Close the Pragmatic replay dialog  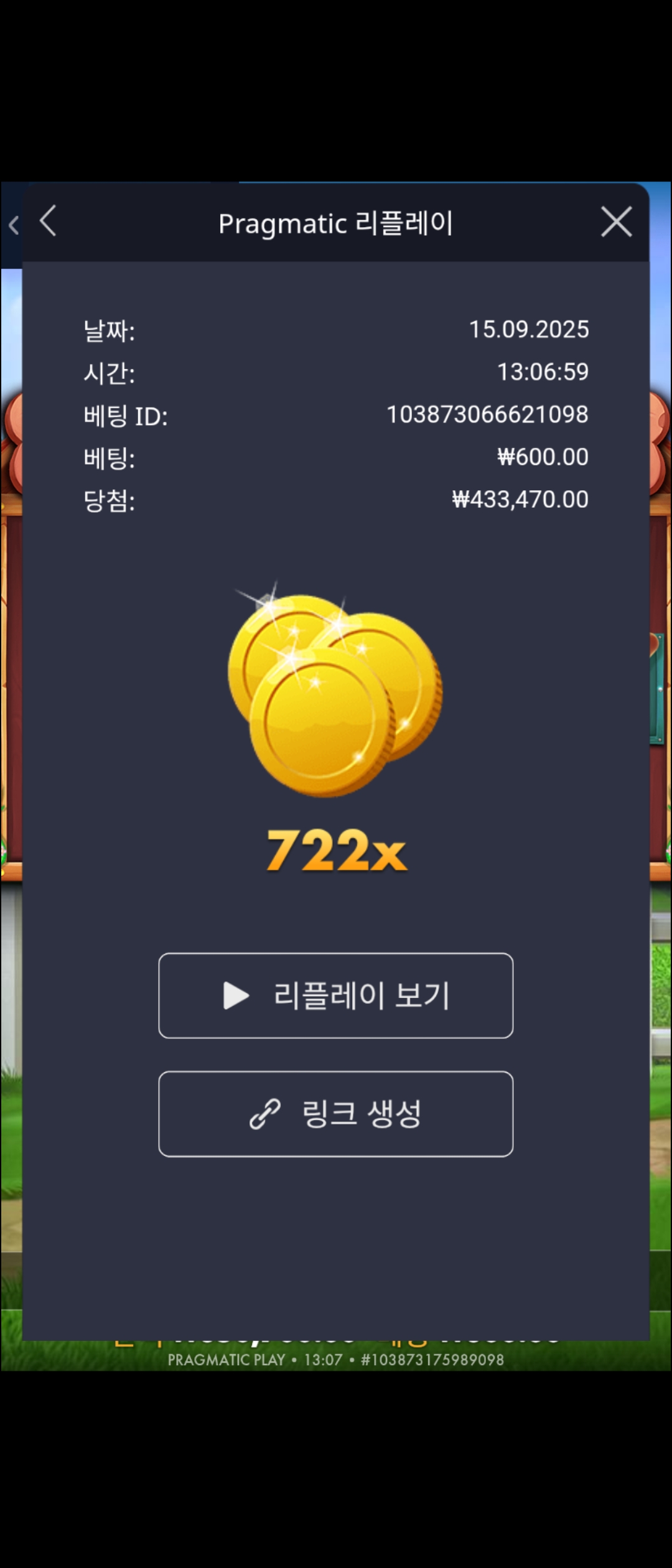point(616,222)
